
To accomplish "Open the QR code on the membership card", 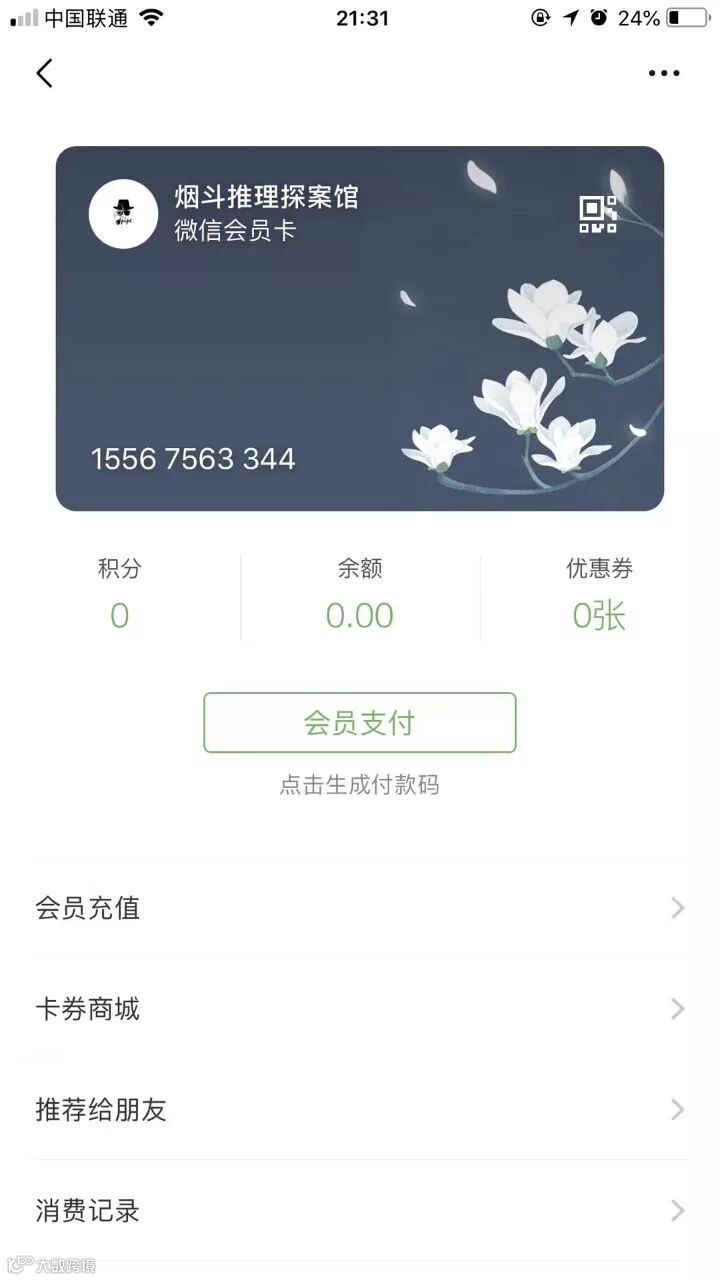I will pos(597,213).
